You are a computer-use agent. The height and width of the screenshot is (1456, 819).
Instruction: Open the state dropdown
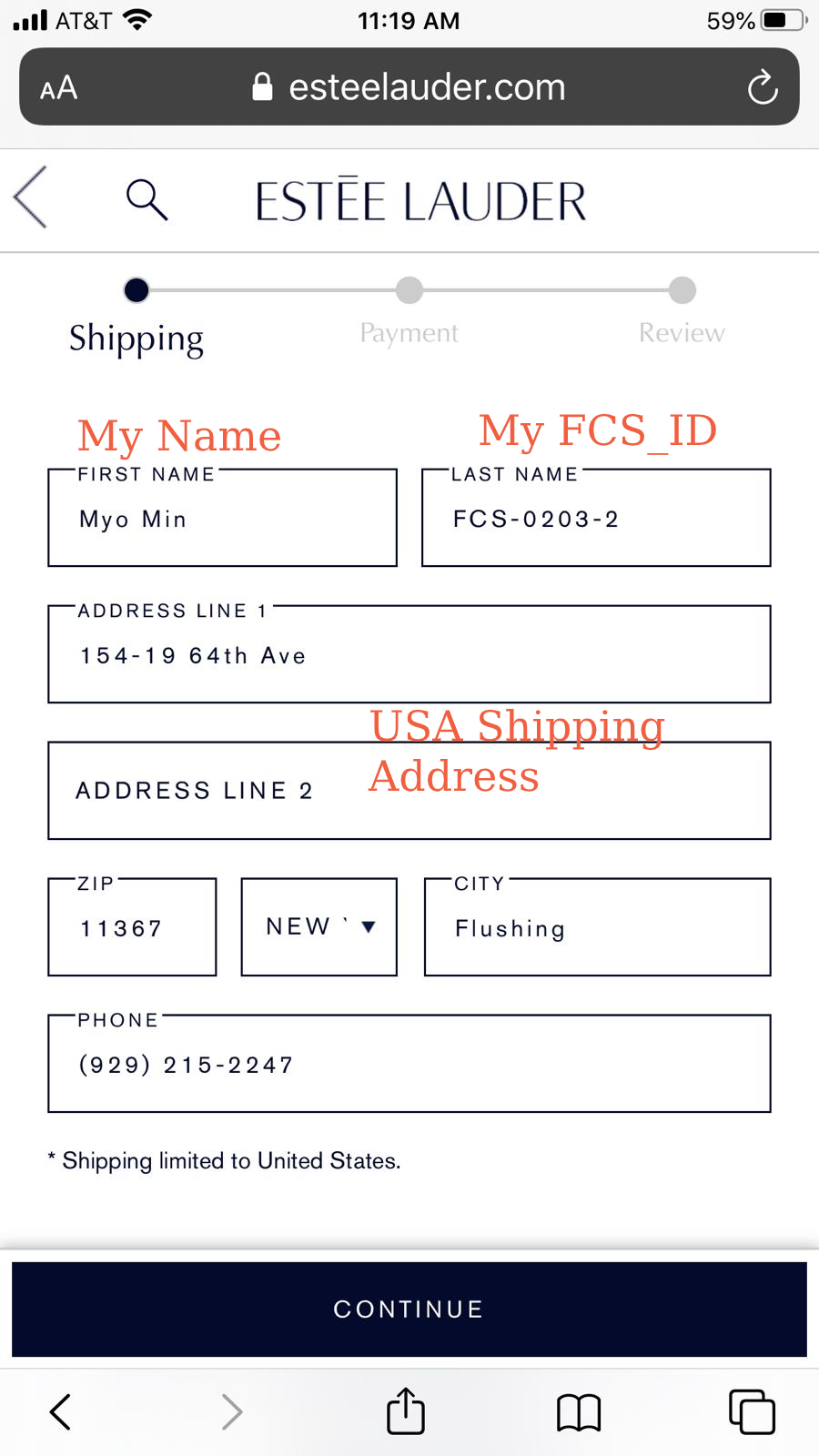[x=319, y=926]
